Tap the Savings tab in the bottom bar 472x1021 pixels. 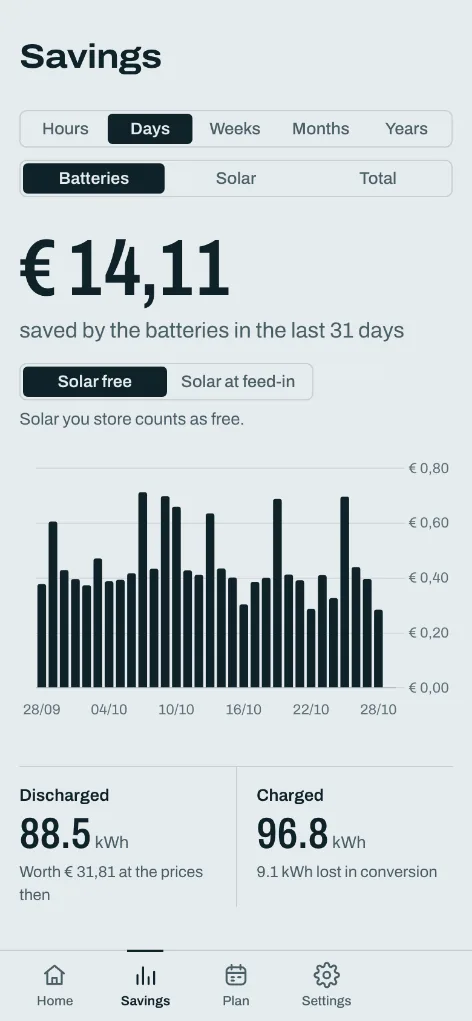click(x=145, y=985)
